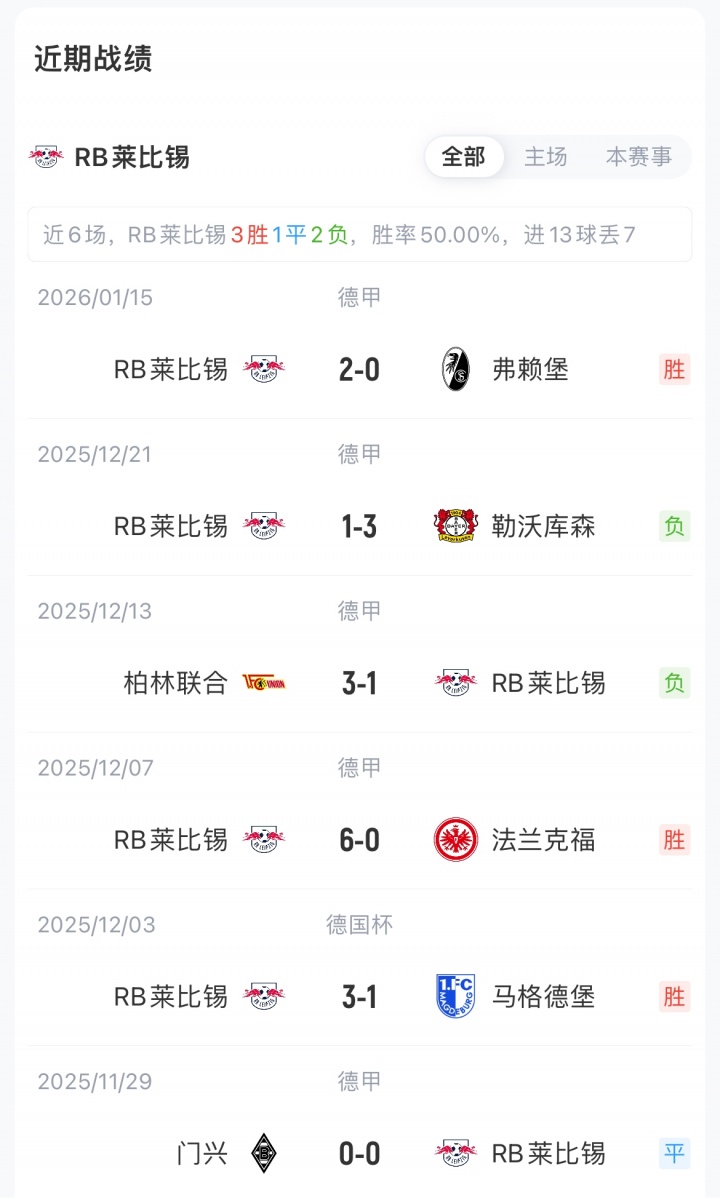720x1198 pixels.
Task: Open the 门兴 vs RB莱比锡 0-0 match
Action: point(359,1153)
